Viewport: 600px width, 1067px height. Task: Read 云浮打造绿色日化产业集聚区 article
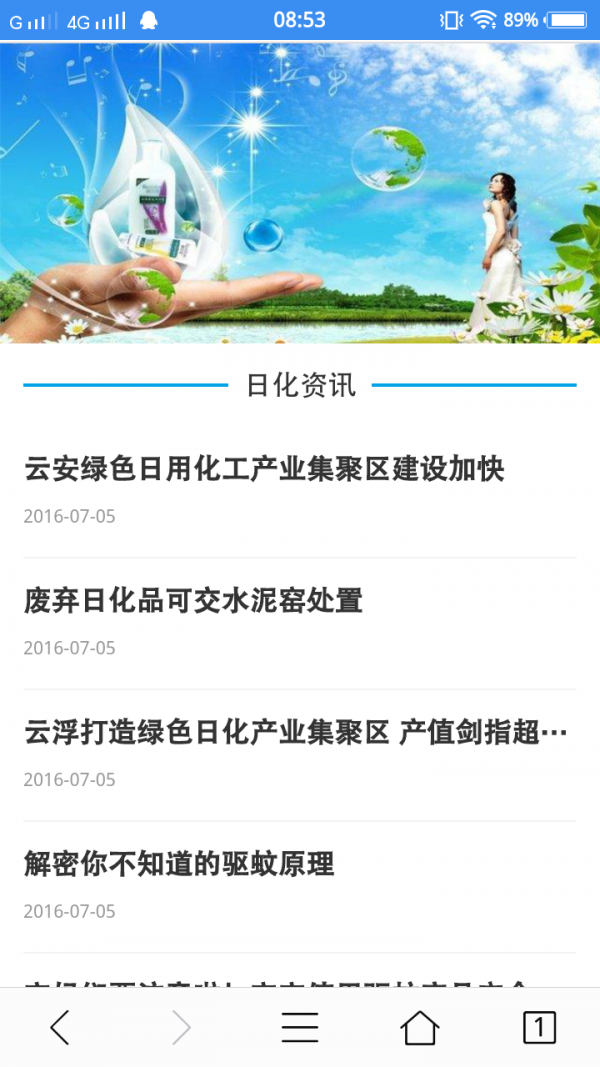tap(295, 732)
